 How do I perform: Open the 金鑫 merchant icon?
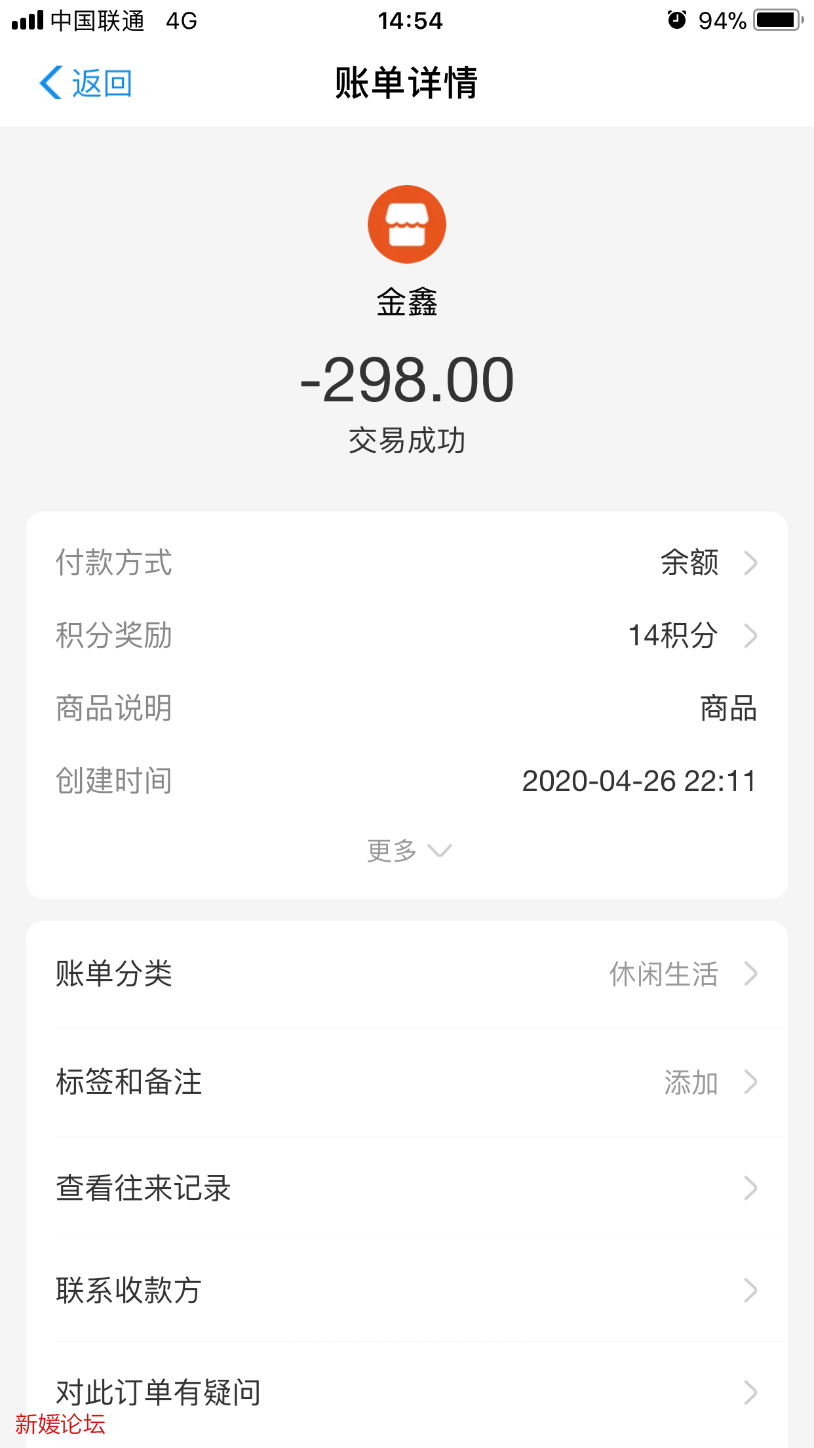pos(407,224)
